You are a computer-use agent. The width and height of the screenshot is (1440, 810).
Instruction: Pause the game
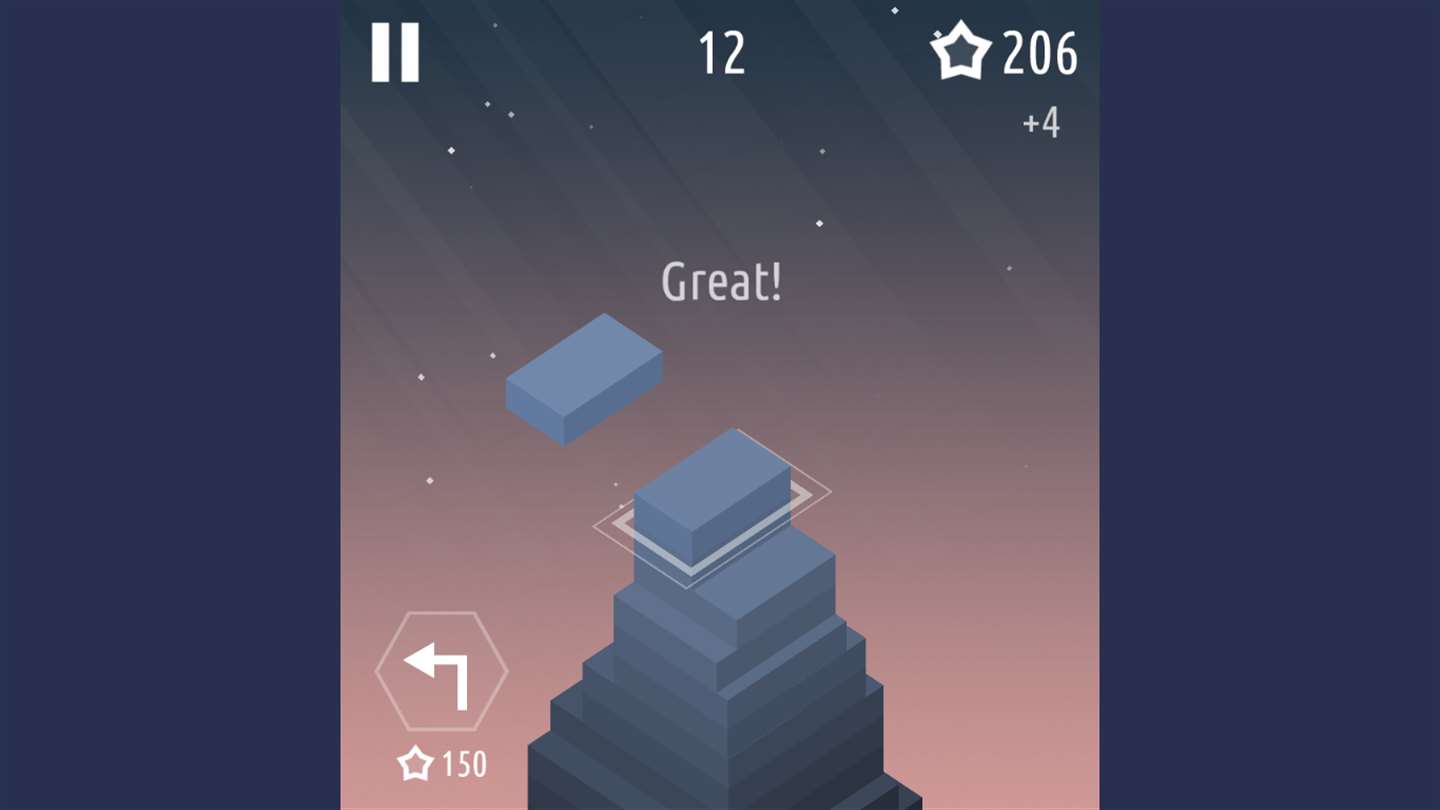tap(395, 53)
